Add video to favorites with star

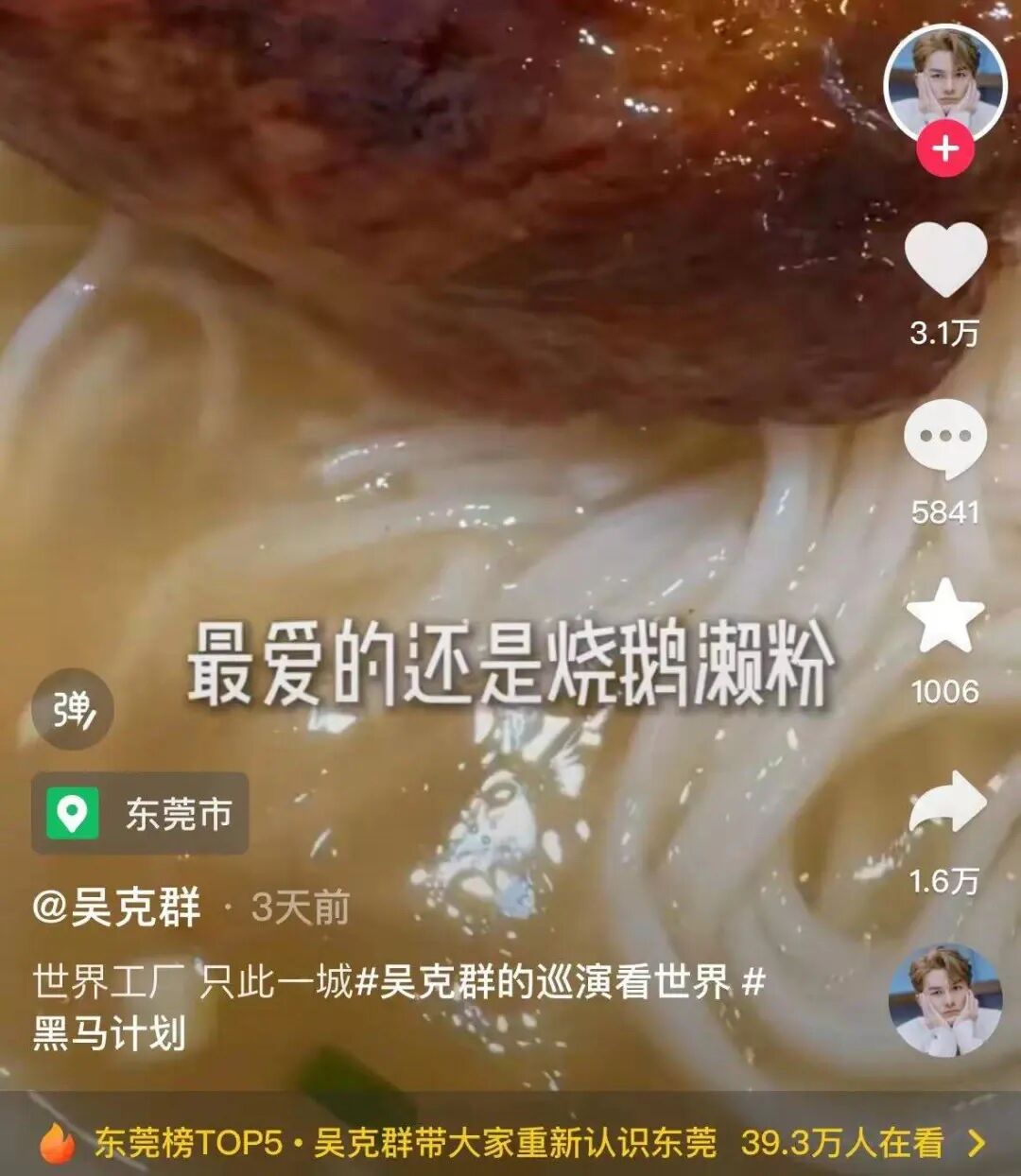tap(945, 617)
